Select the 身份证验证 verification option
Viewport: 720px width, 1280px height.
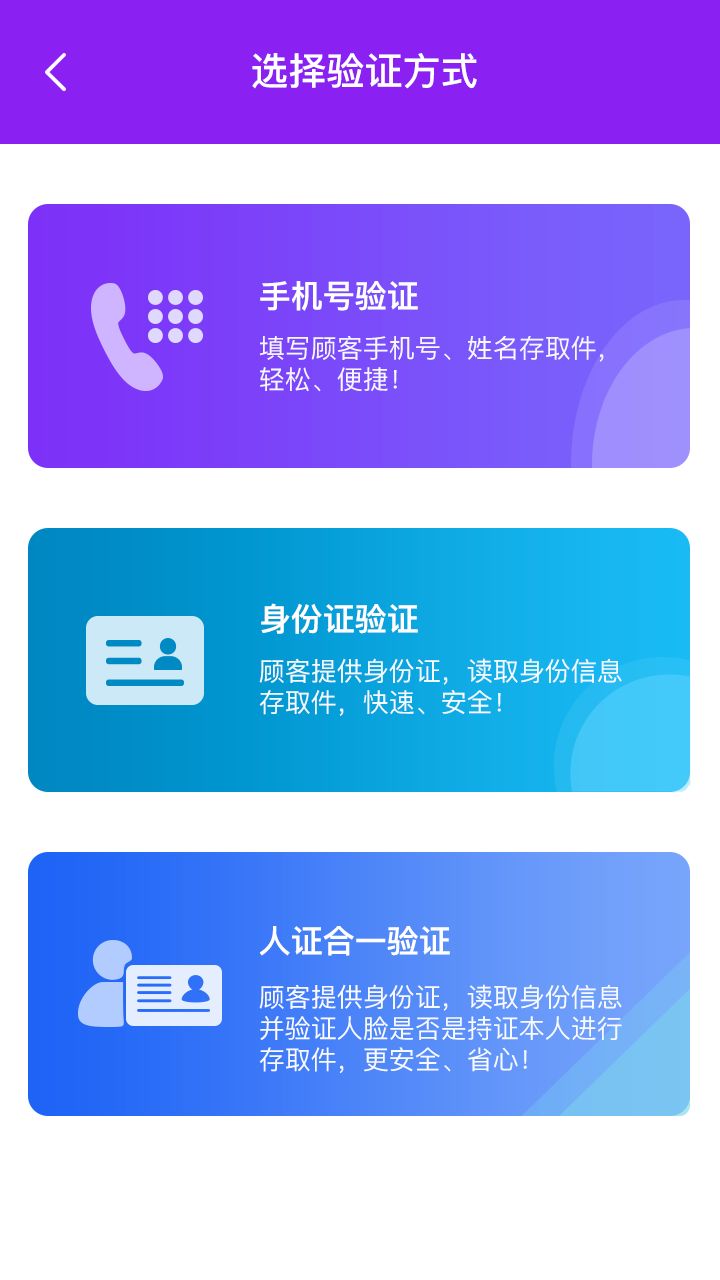pos(360,660)
